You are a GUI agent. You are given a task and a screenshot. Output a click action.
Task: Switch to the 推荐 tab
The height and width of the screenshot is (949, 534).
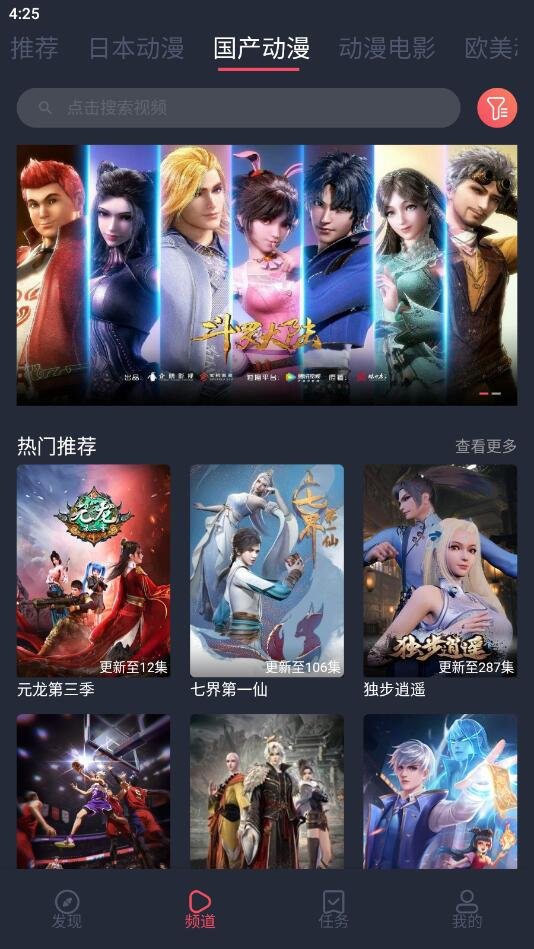tap(35, 48)
